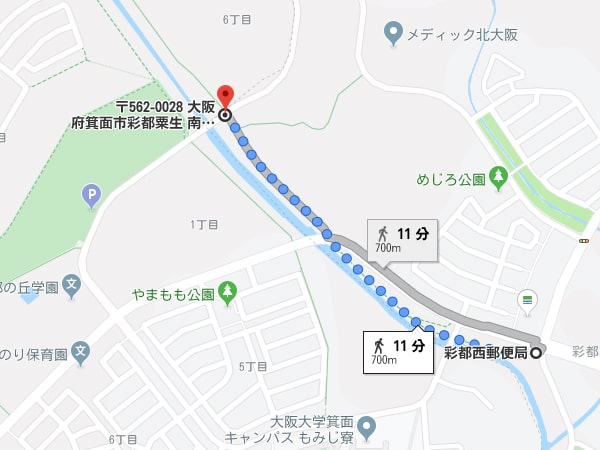Open メディック北大阪 place marker

(x=393, y=34)
